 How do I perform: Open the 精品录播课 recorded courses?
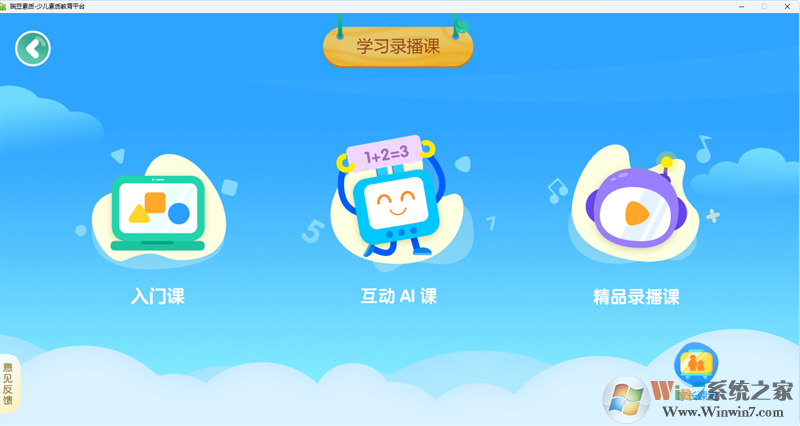pos(634,212)
